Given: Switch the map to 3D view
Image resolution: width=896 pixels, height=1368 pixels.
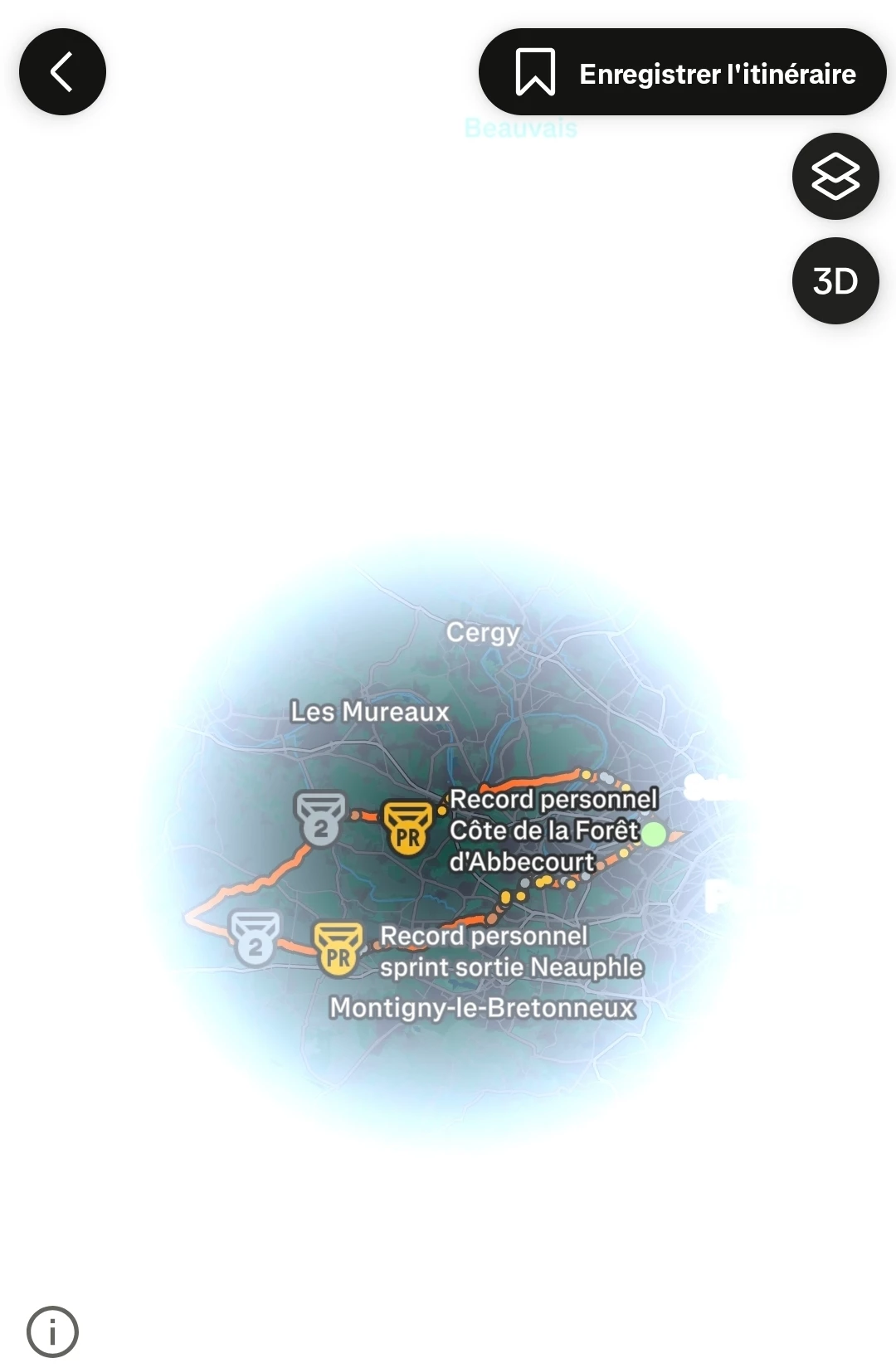Looking at the screenshot, I should tap(835, 281).
